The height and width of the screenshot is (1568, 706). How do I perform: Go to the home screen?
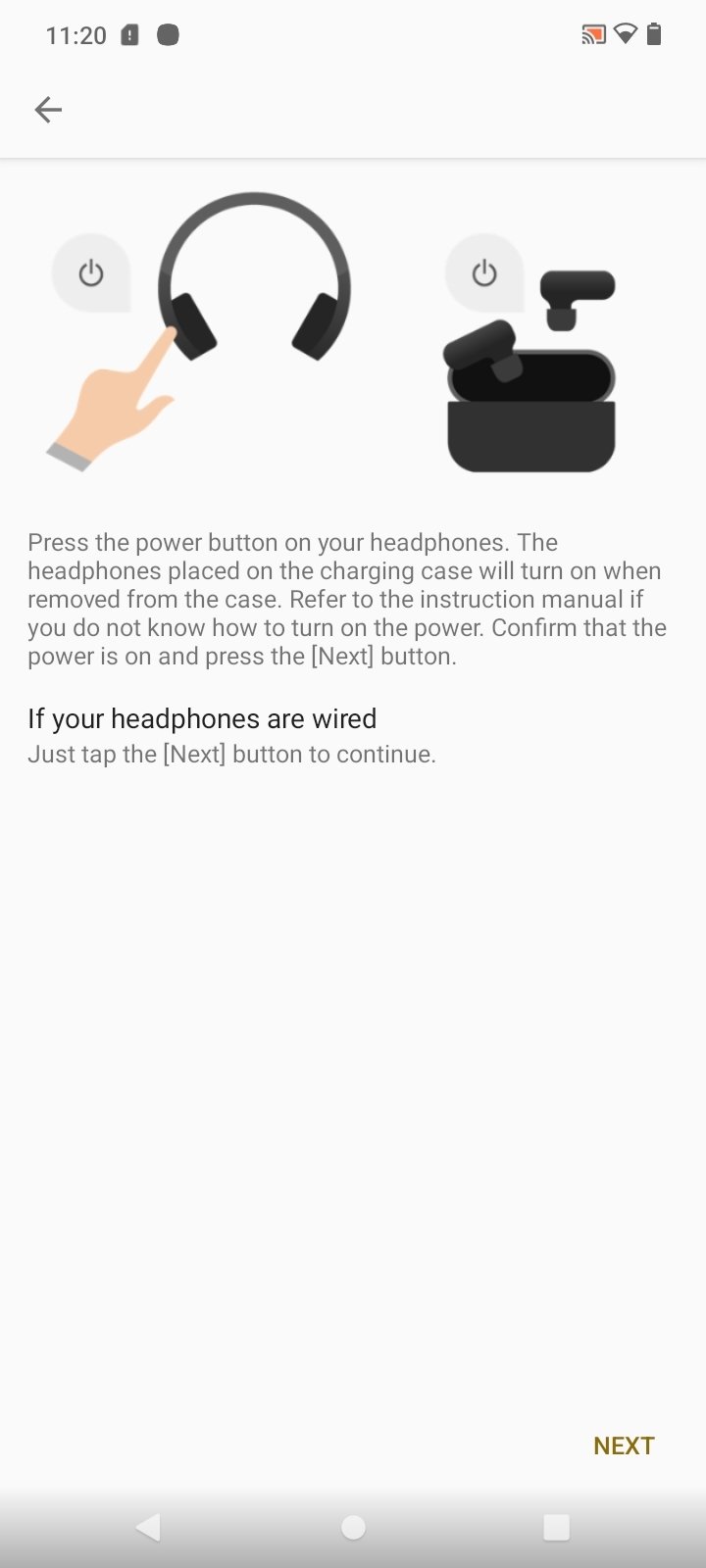coord(353,1527)
